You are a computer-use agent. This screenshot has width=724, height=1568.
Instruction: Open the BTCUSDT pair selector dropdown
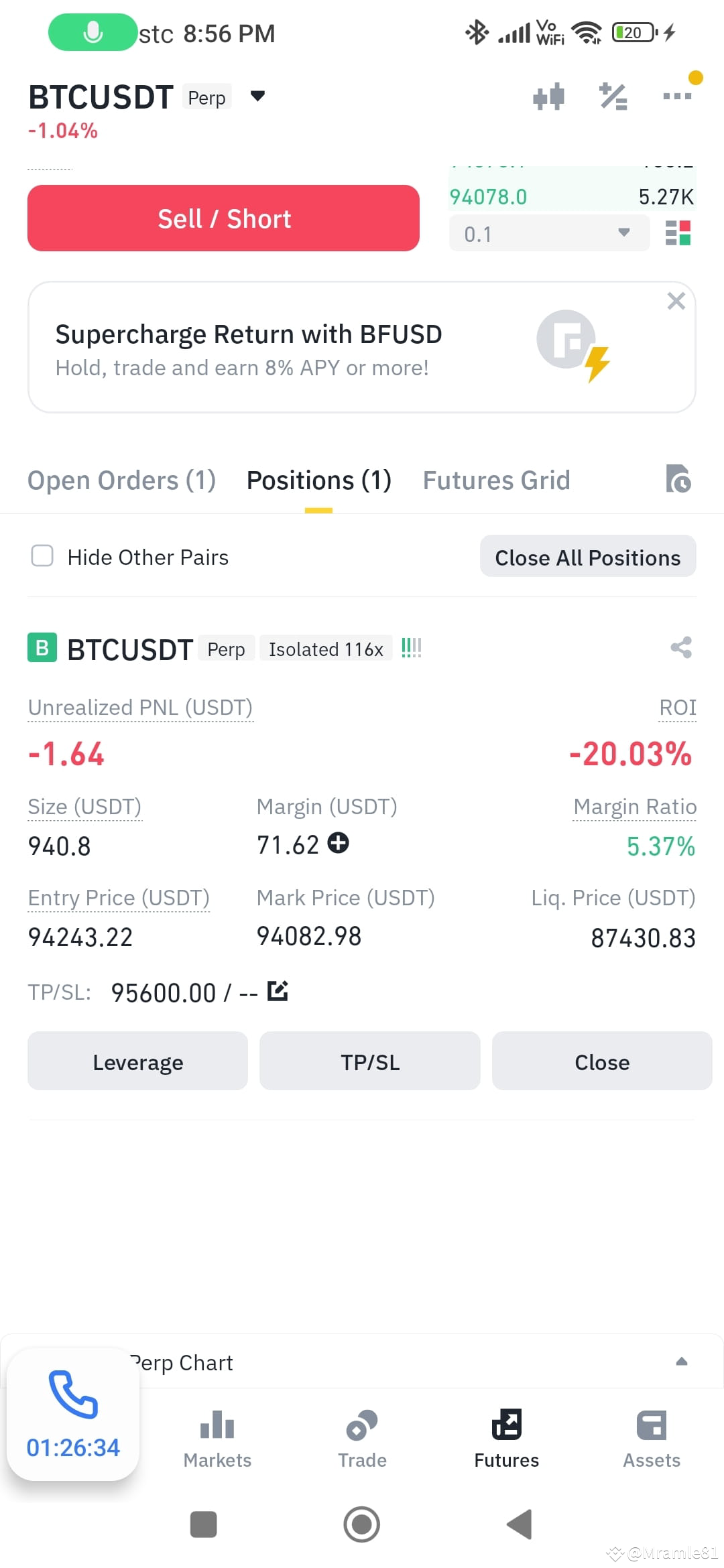click(x=257, y=96)
